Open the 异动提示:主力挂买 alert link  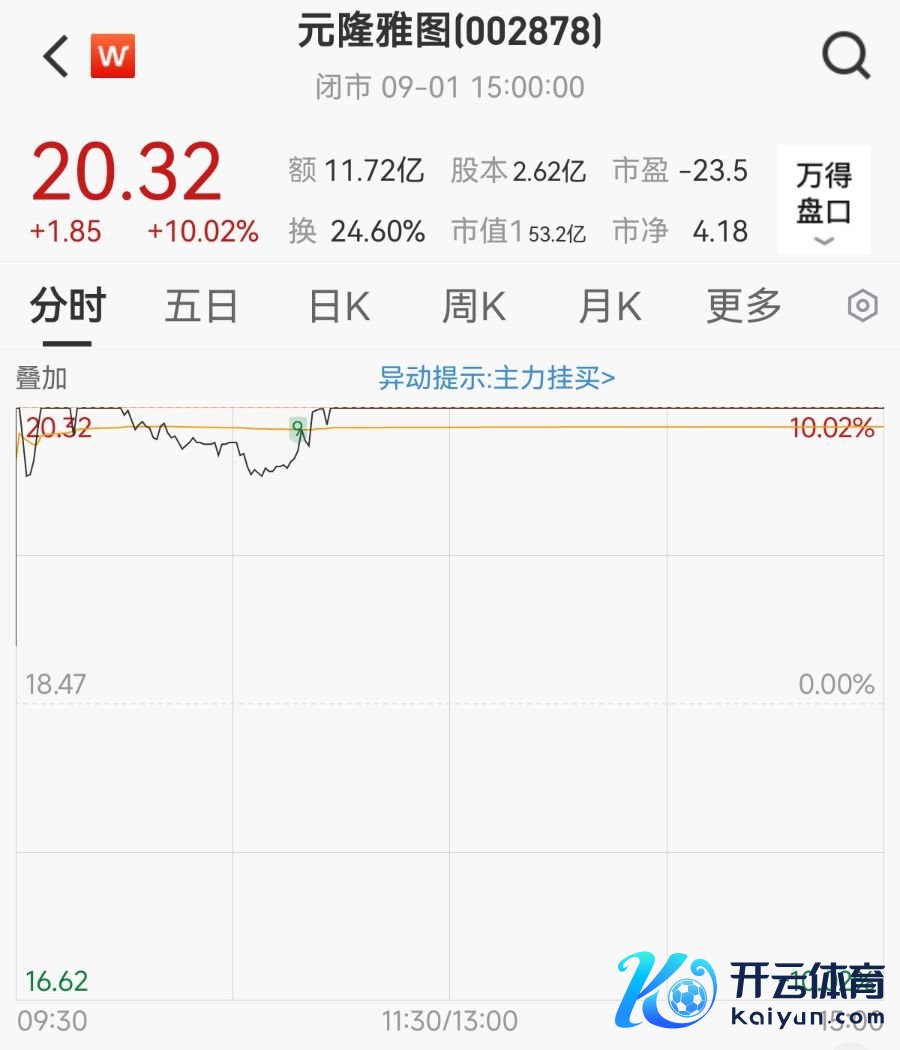coord(497,378)
